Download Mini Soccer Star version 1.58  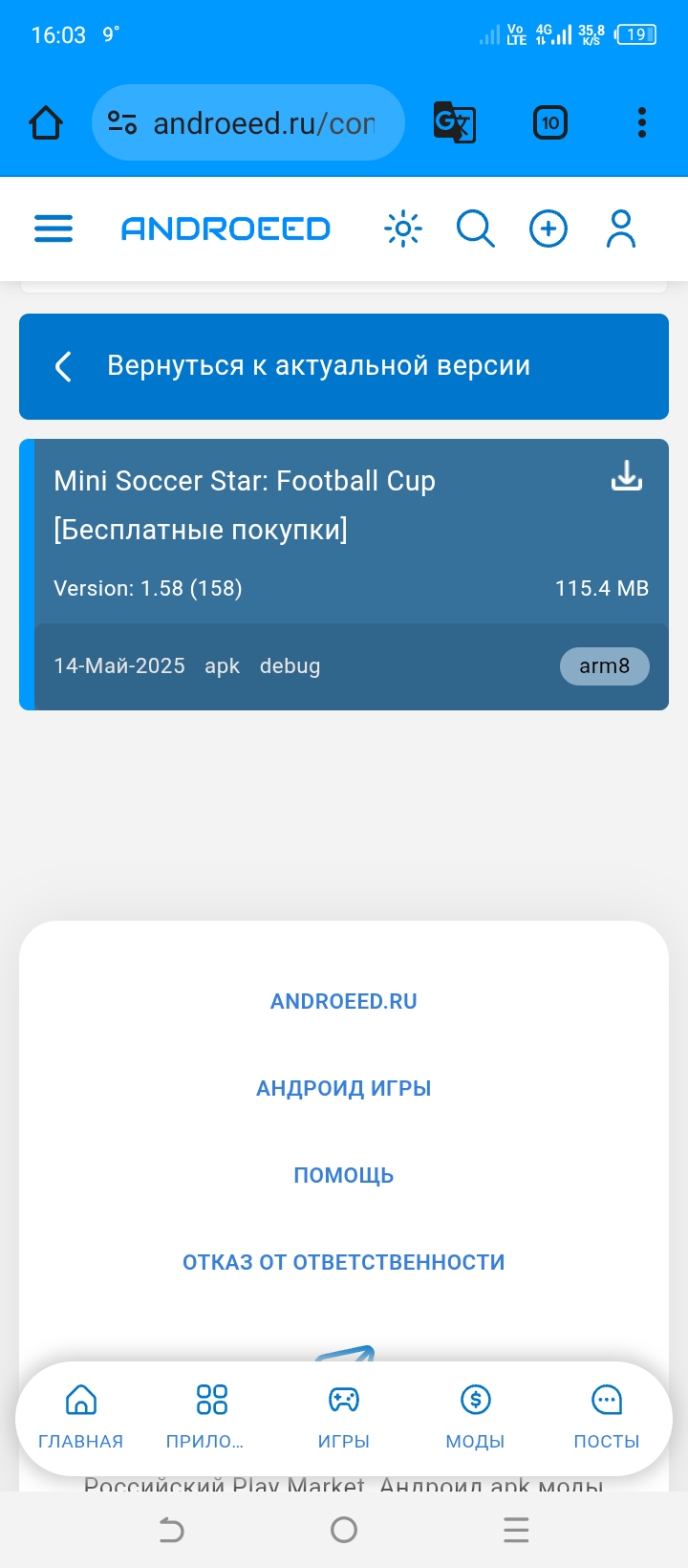pyautogui.click(x=627, y=475)
